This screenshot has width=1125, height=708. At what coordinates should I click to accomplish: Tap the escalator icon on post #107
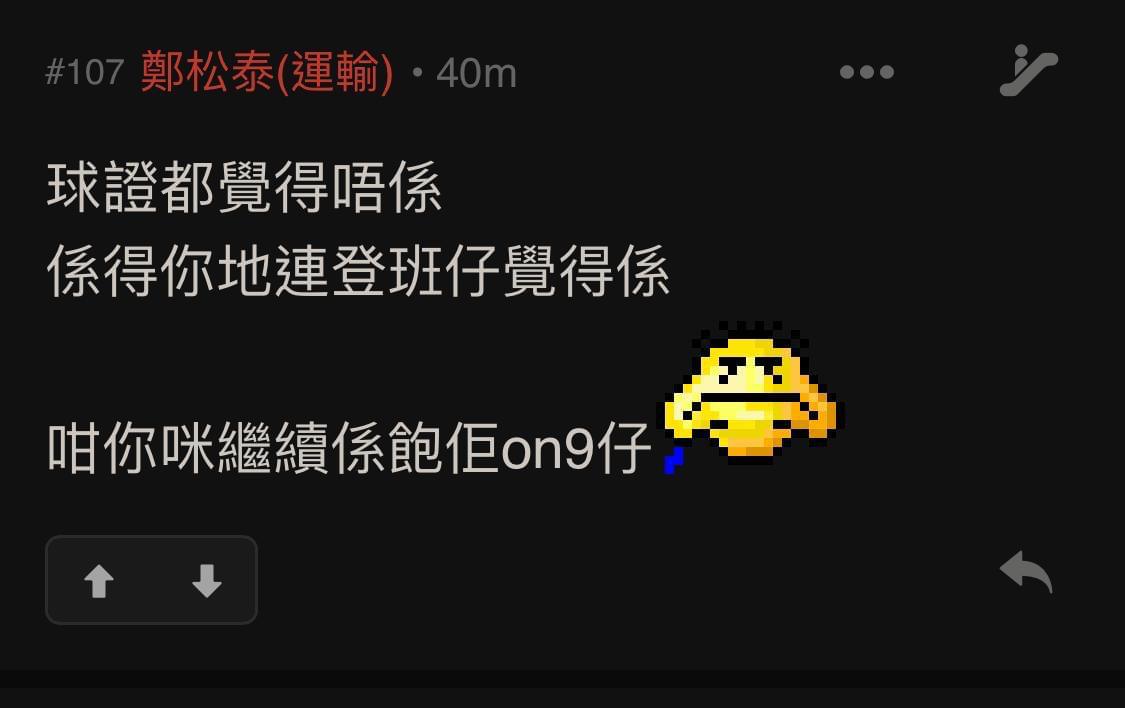point(1028,71)
